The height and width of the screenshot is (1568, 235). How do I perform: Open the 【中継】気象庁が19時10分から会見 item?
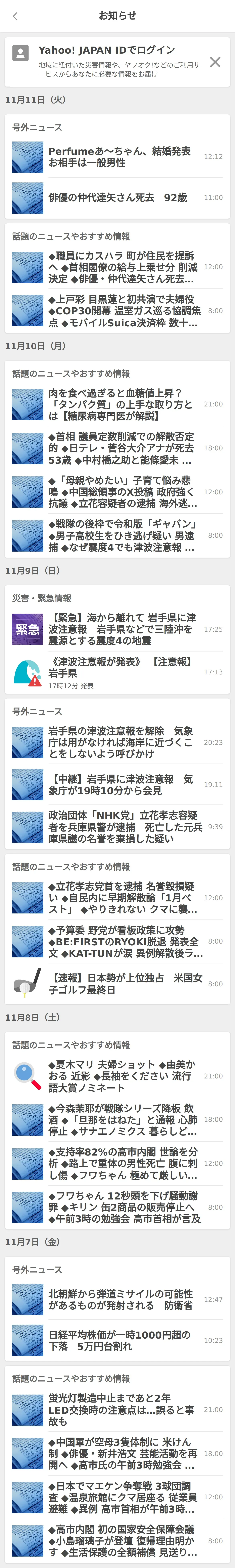click(x=121, y=785)
